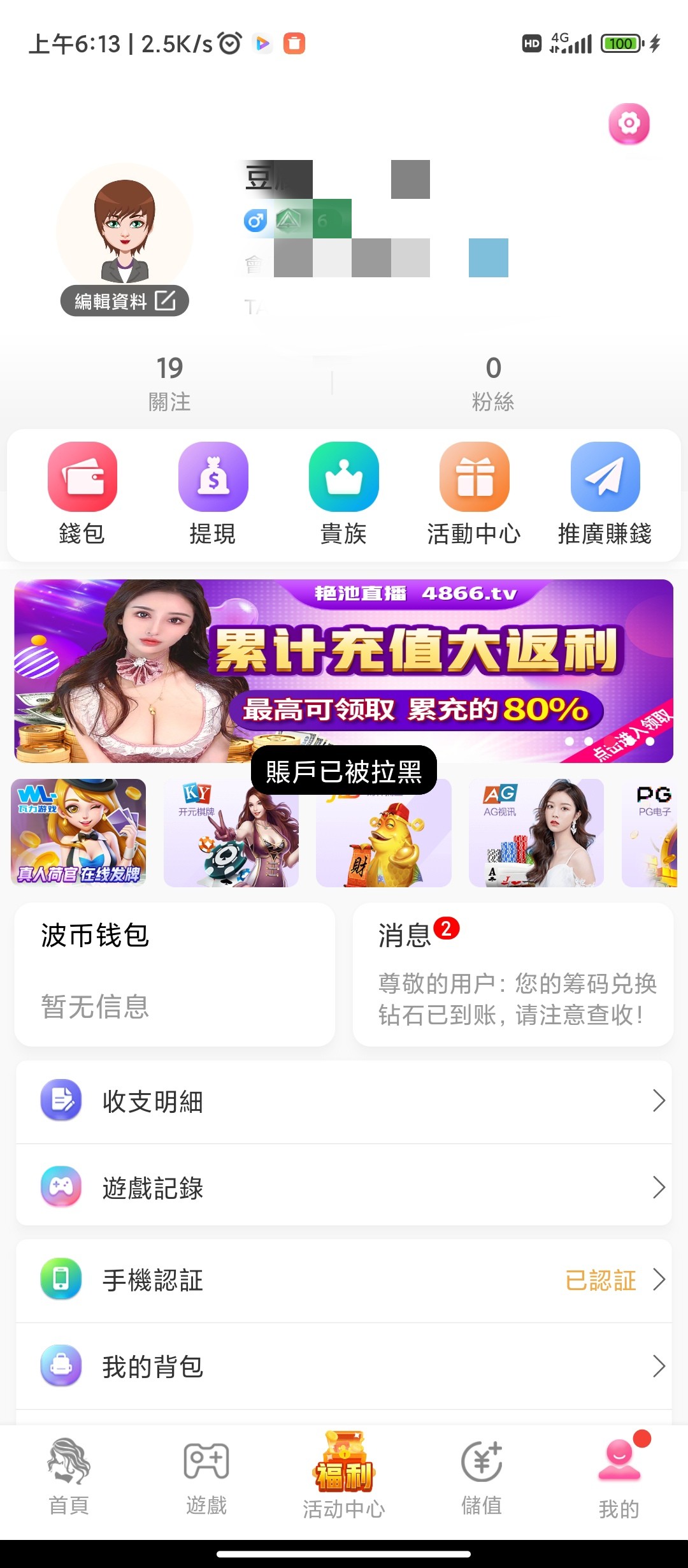Switch to the 遊戲 tab

point(206,1485)
